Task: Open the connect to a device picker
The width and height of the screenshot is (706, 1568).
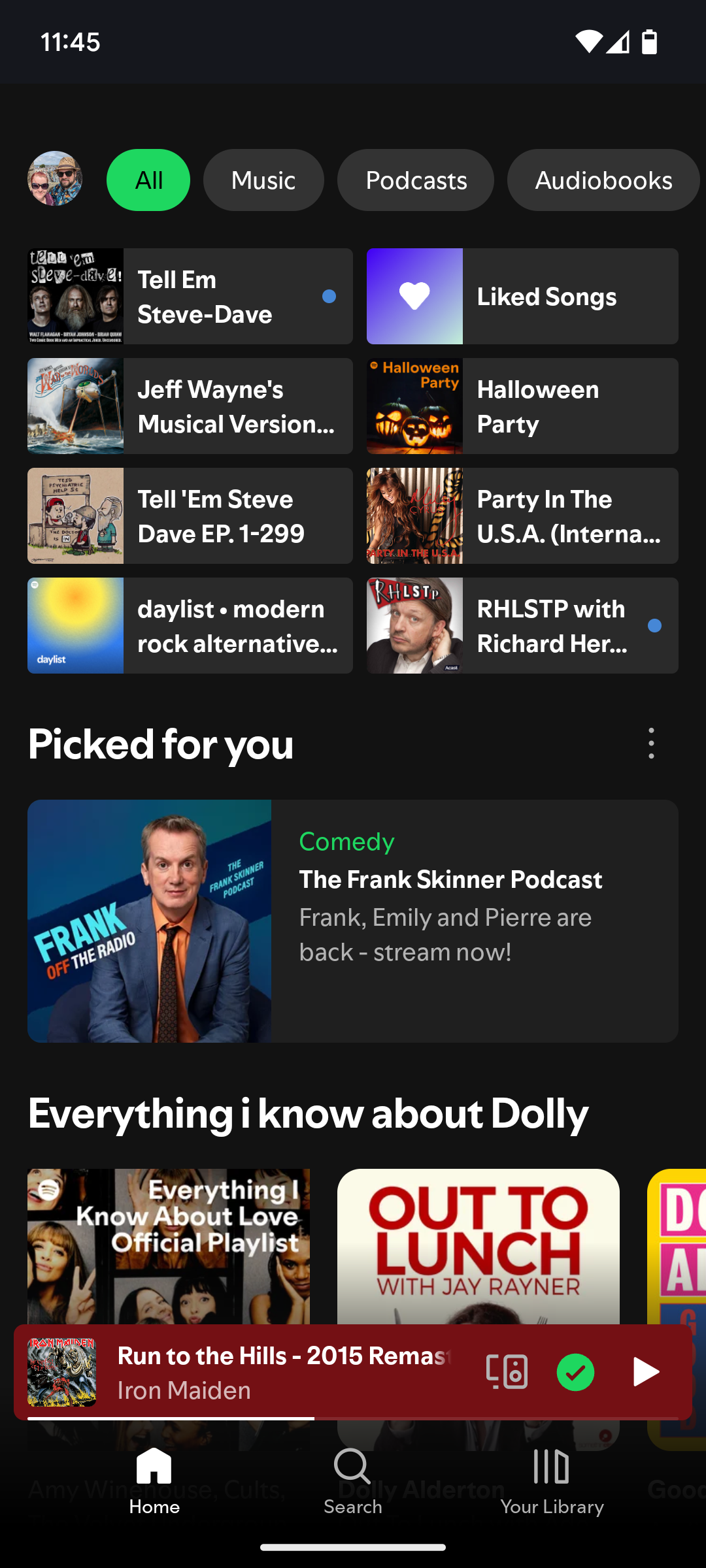Action: click(507, 1372)
